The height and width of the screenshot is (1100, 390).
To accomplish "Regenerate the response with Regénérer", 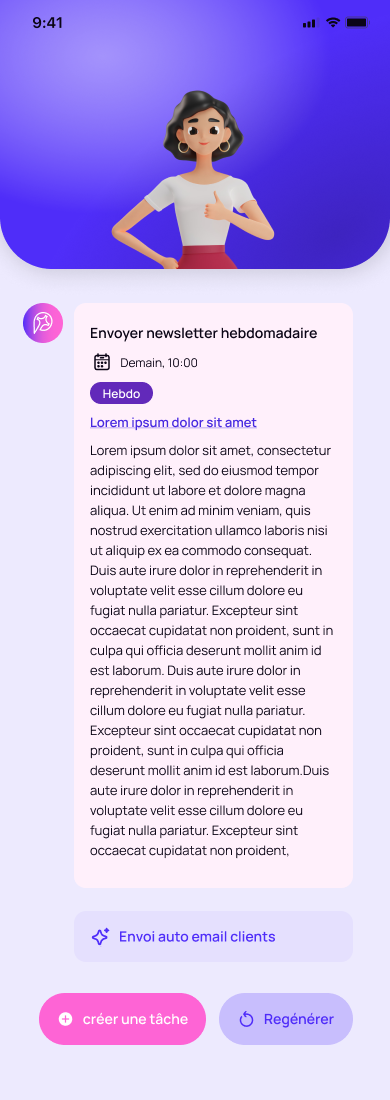I will pos(285,1019).
